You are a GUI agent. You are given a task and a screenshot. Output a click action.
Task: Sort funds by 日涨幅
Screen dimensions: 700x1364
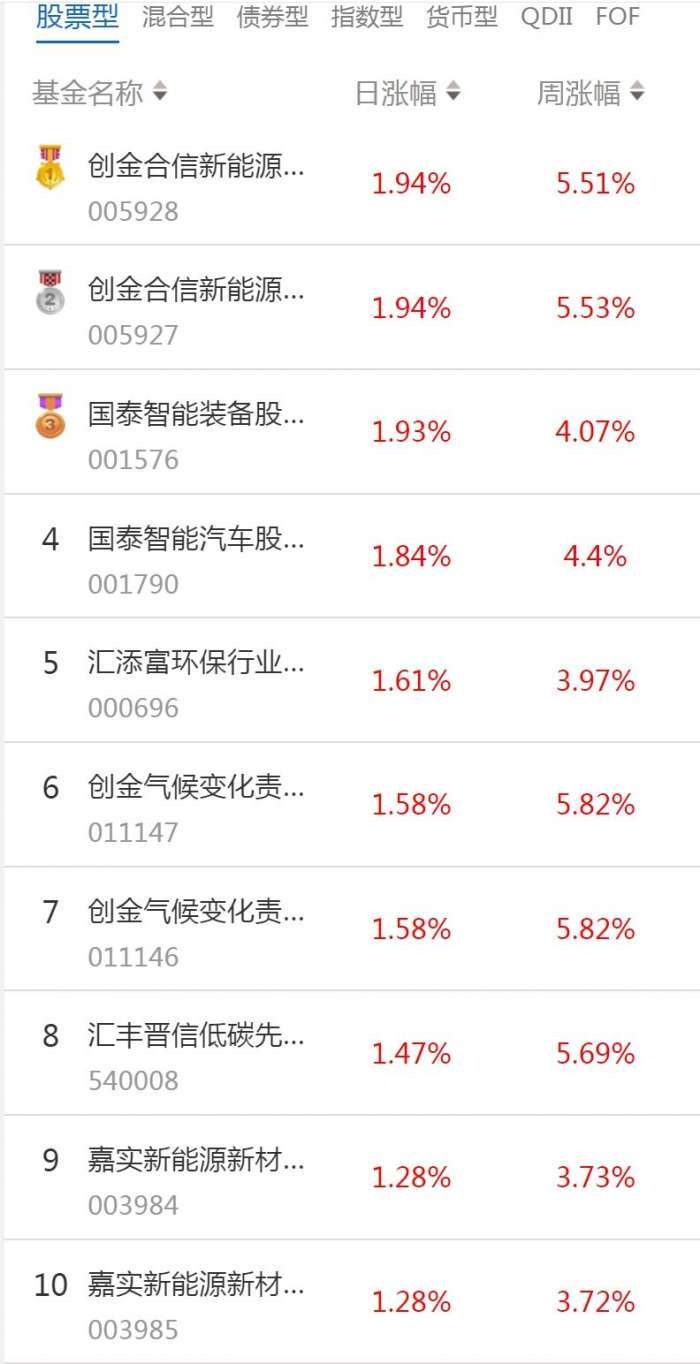(x=407, y=94)
